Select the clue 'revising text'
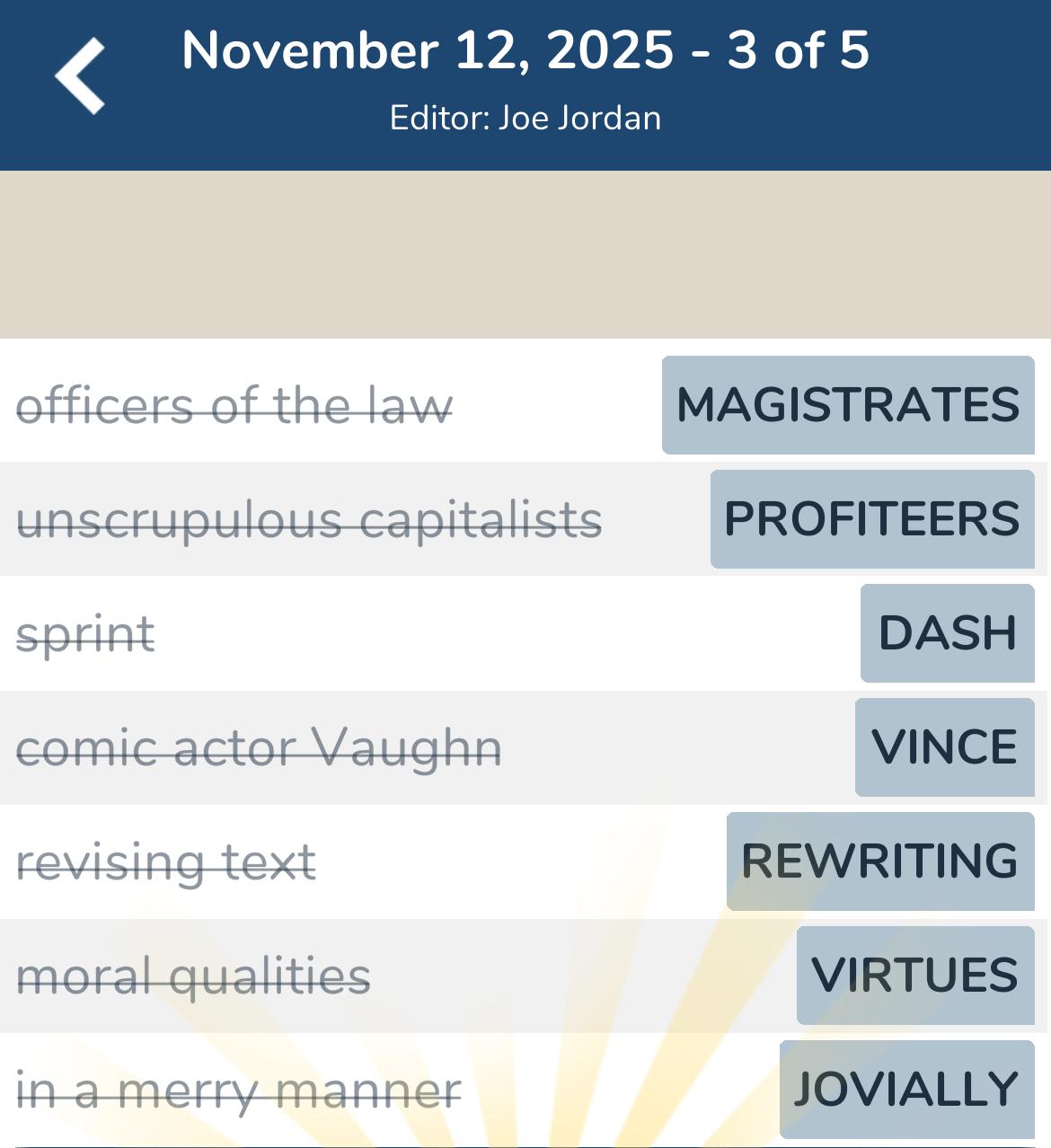 click(x=166, y=861)
